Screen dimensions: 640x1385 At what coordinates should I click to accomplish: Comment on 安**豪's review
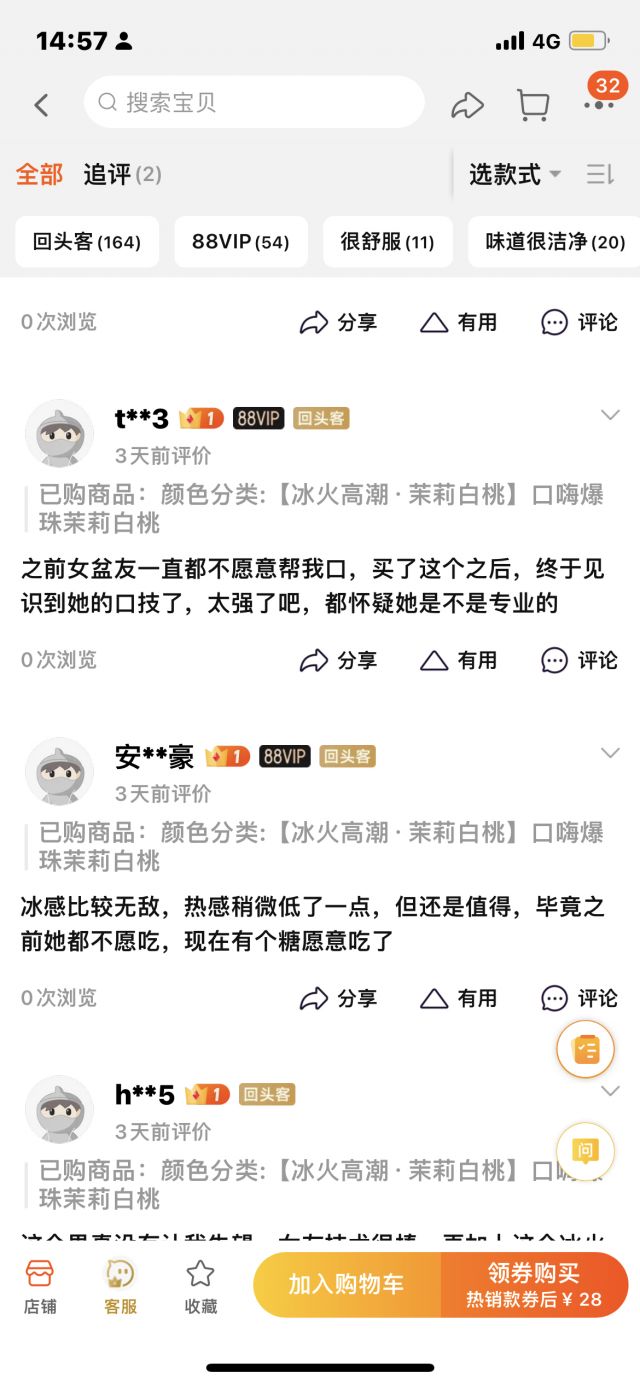580,998
